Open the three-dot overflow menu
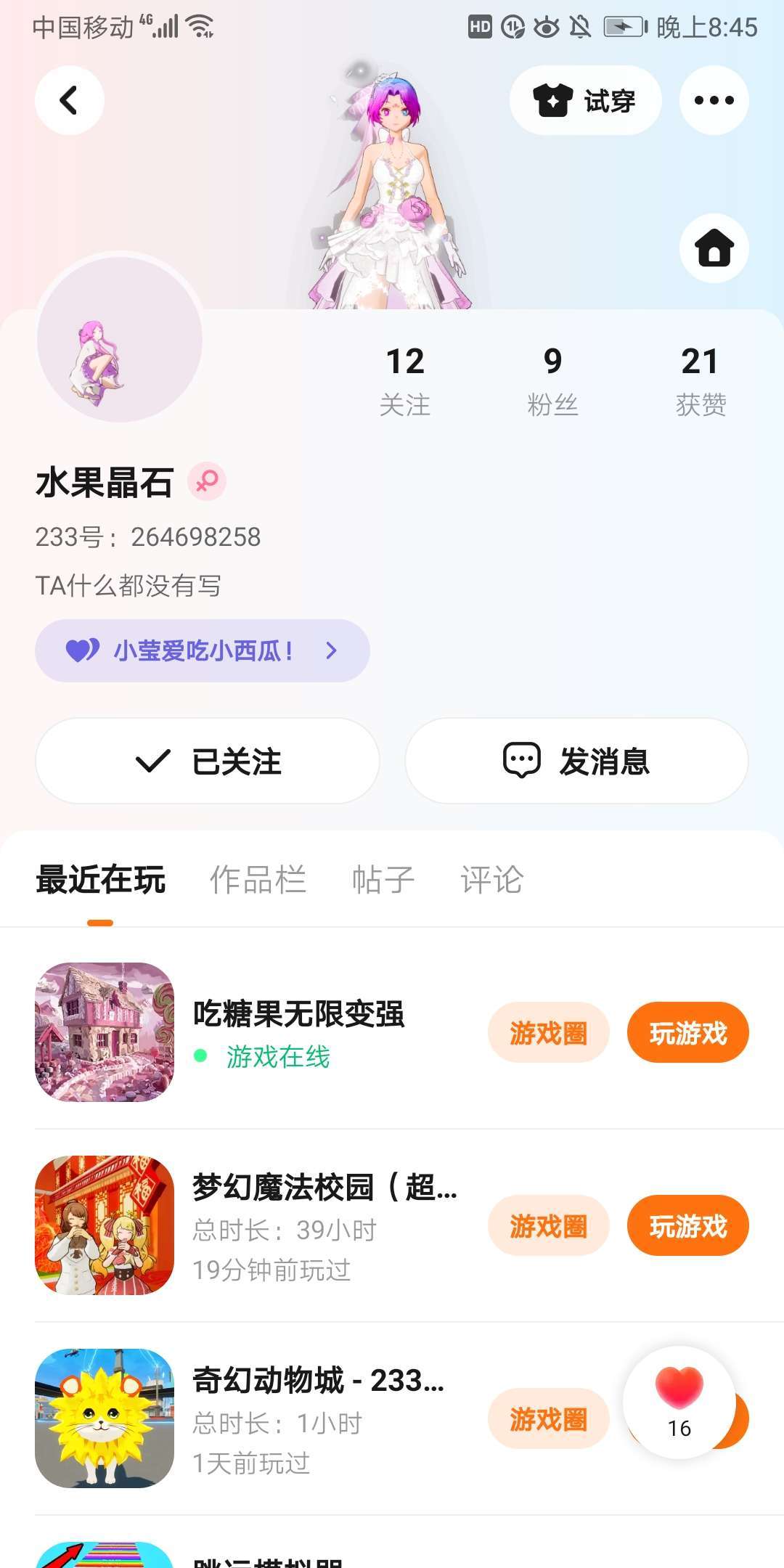 tap(714, 100)
